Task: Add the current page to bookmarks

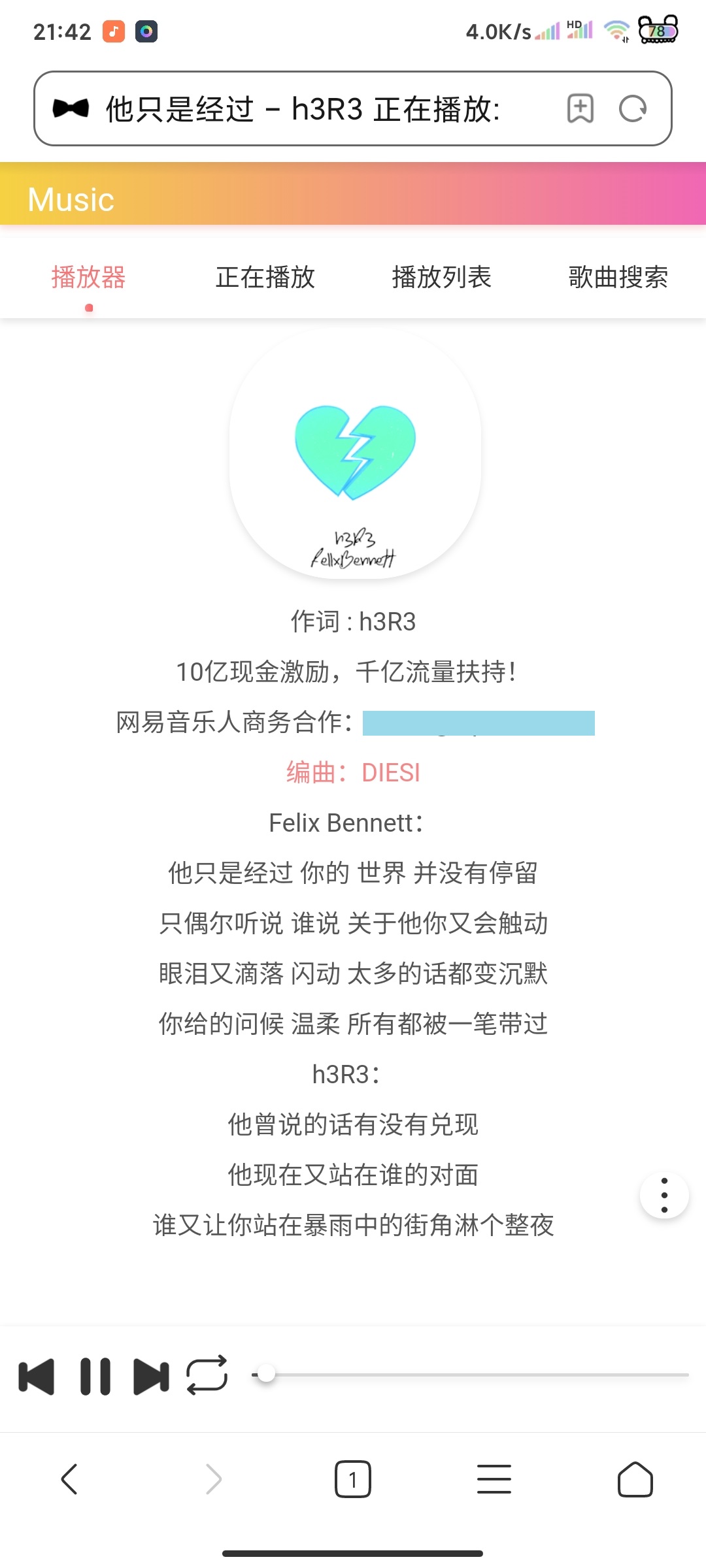Action: (x=580, y=108)
